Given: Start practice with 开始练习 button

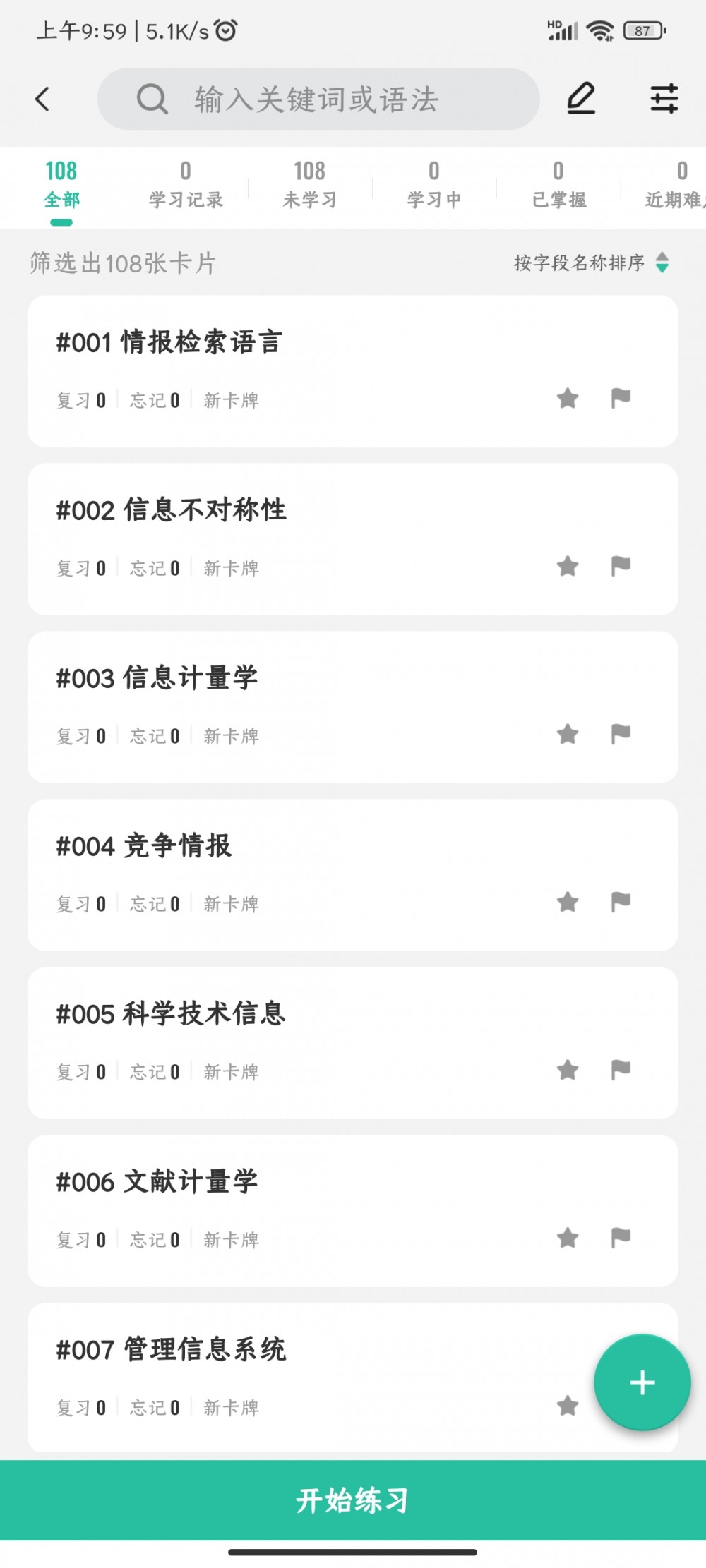Looking at the screenshot, I should click(353, 1500).
